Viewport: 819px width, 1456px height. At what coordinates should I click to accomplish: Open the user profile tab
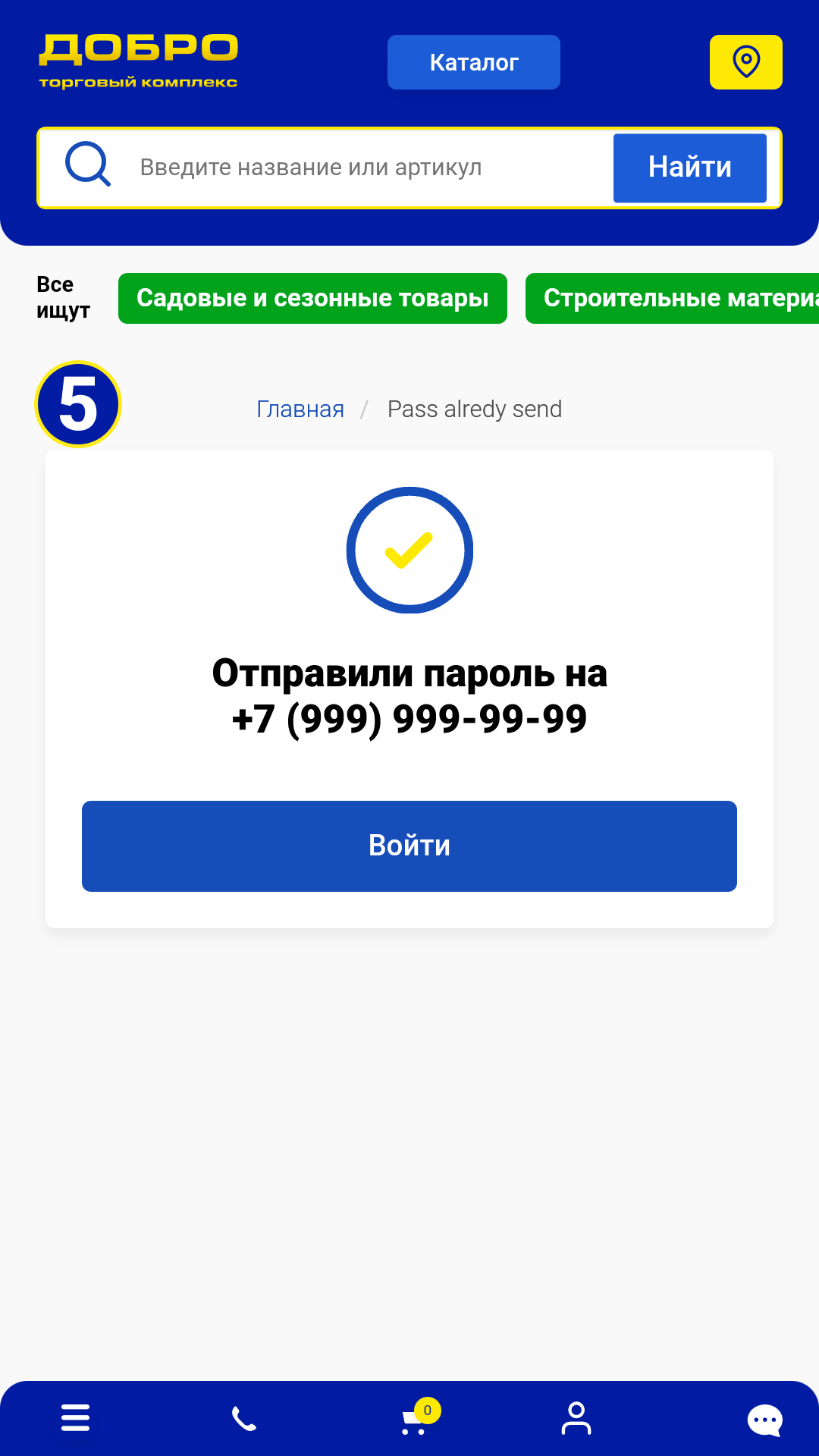click(576, 1418)
